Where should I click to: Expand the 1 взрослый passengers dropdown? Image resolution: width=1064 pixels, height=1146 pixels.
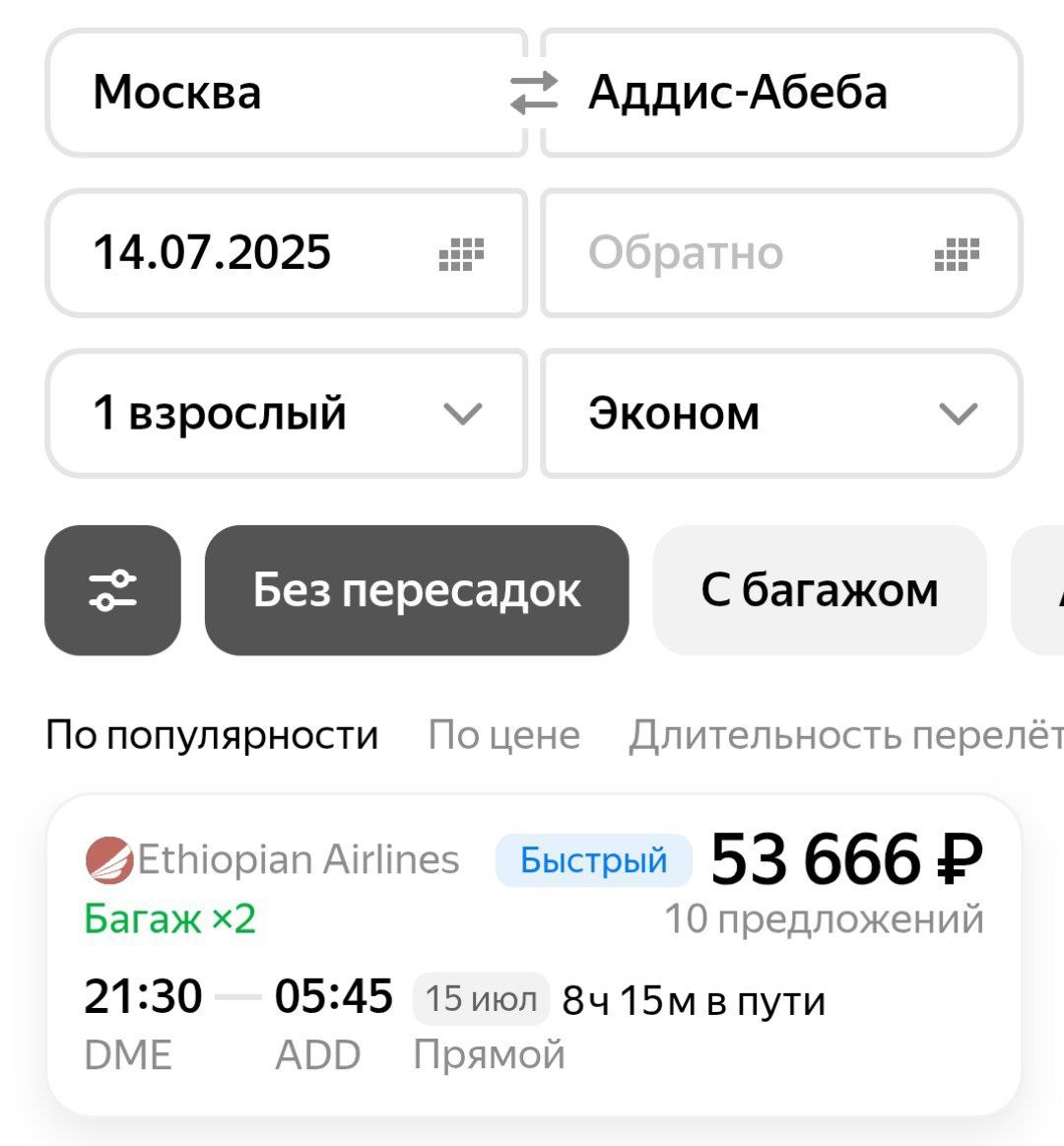coord(286,413)
